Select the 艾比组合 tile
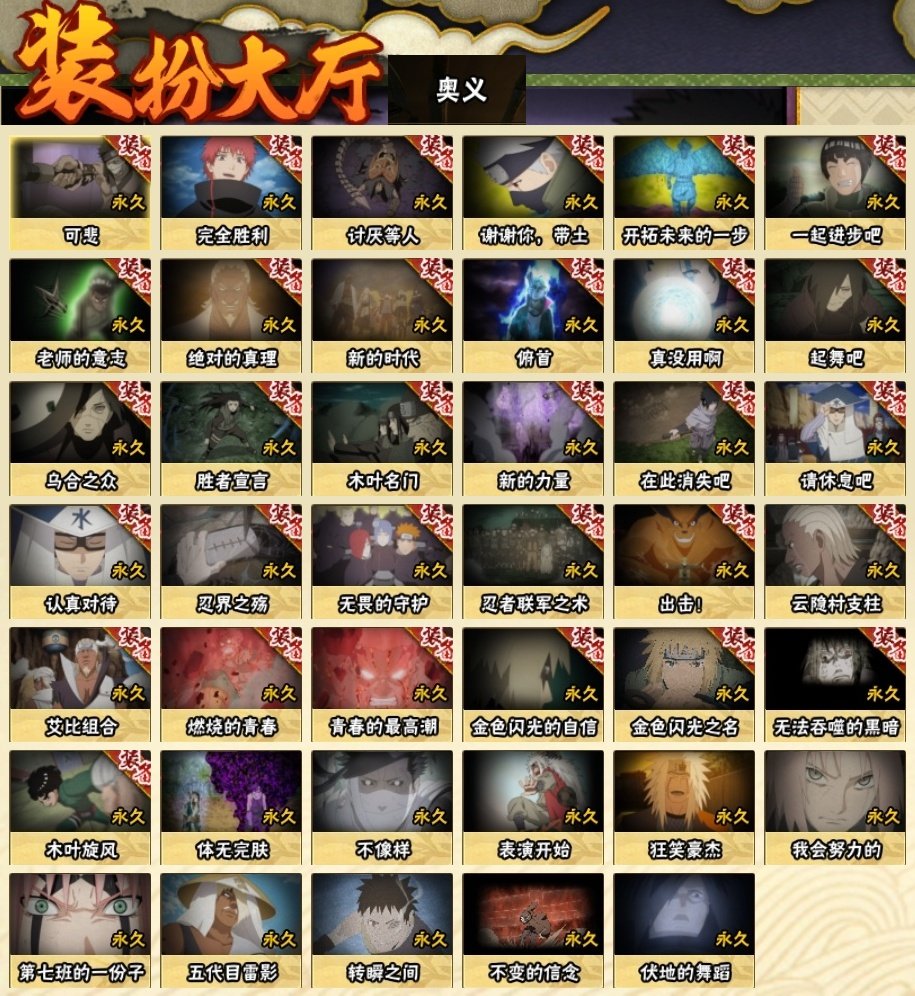This screenshot has height=996, width=915. click(80, 684)
